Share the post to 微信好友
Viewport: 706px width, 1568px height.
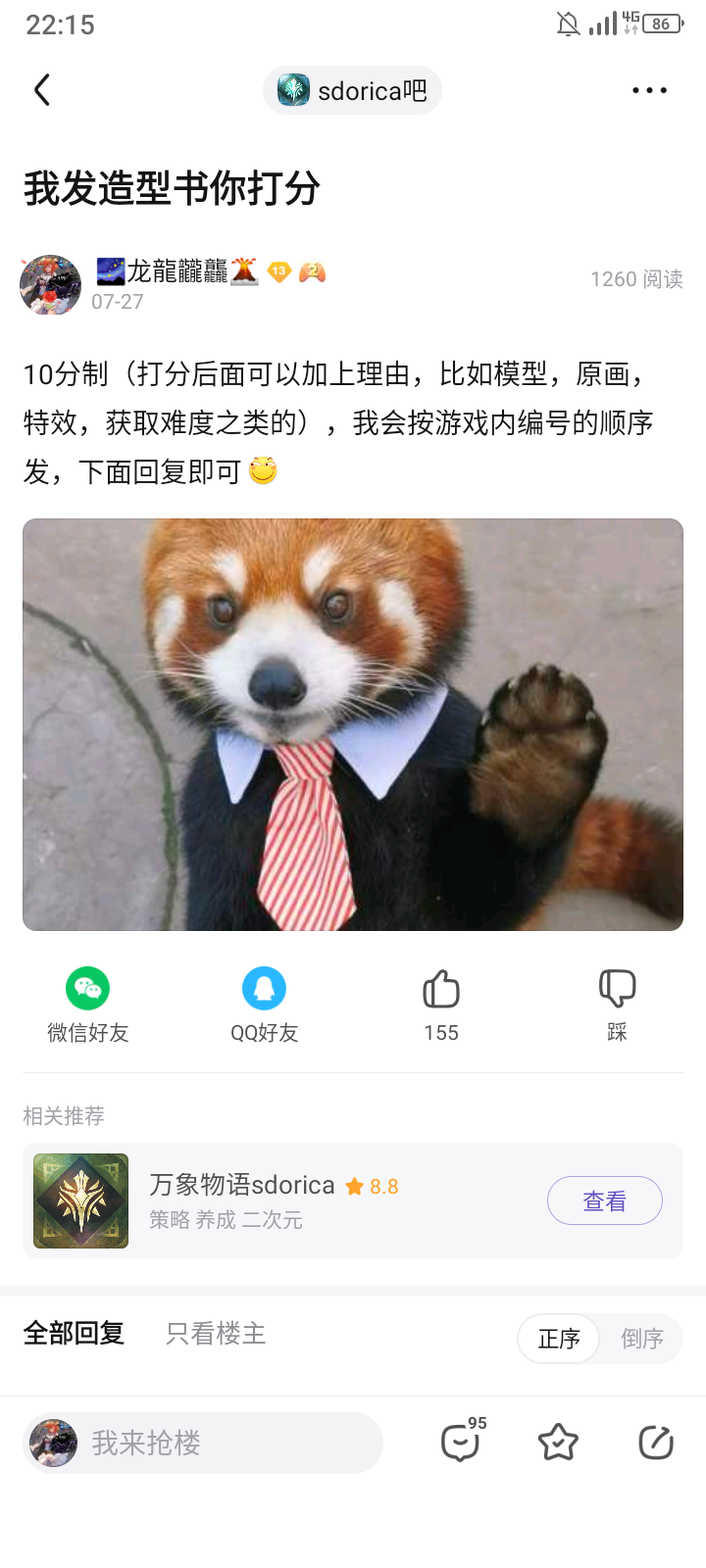(87, 1003)
